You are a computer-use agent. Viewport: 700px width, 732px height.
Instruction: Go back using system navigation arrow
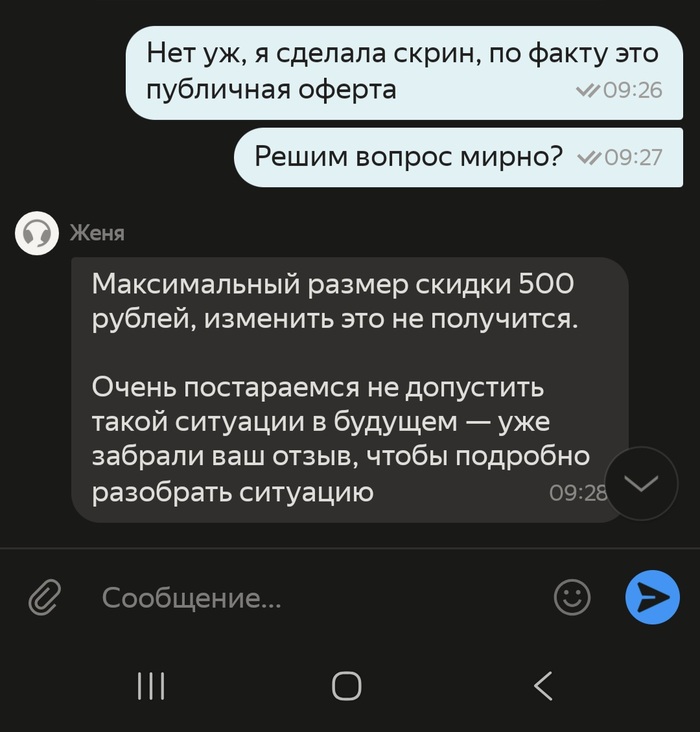tap(543, 685)
